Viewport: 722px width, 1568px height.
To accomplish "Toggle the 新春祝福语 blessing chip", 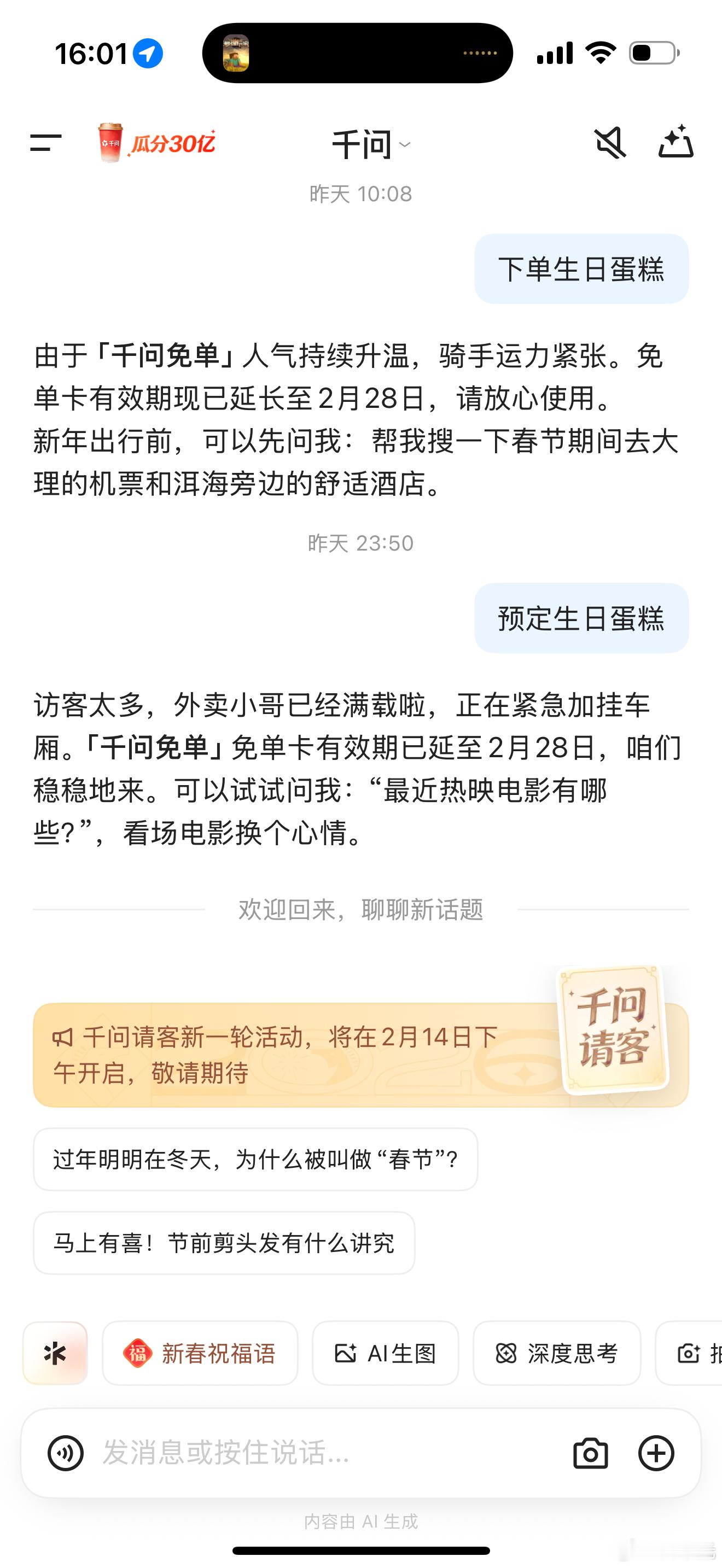I will 200,1354.
